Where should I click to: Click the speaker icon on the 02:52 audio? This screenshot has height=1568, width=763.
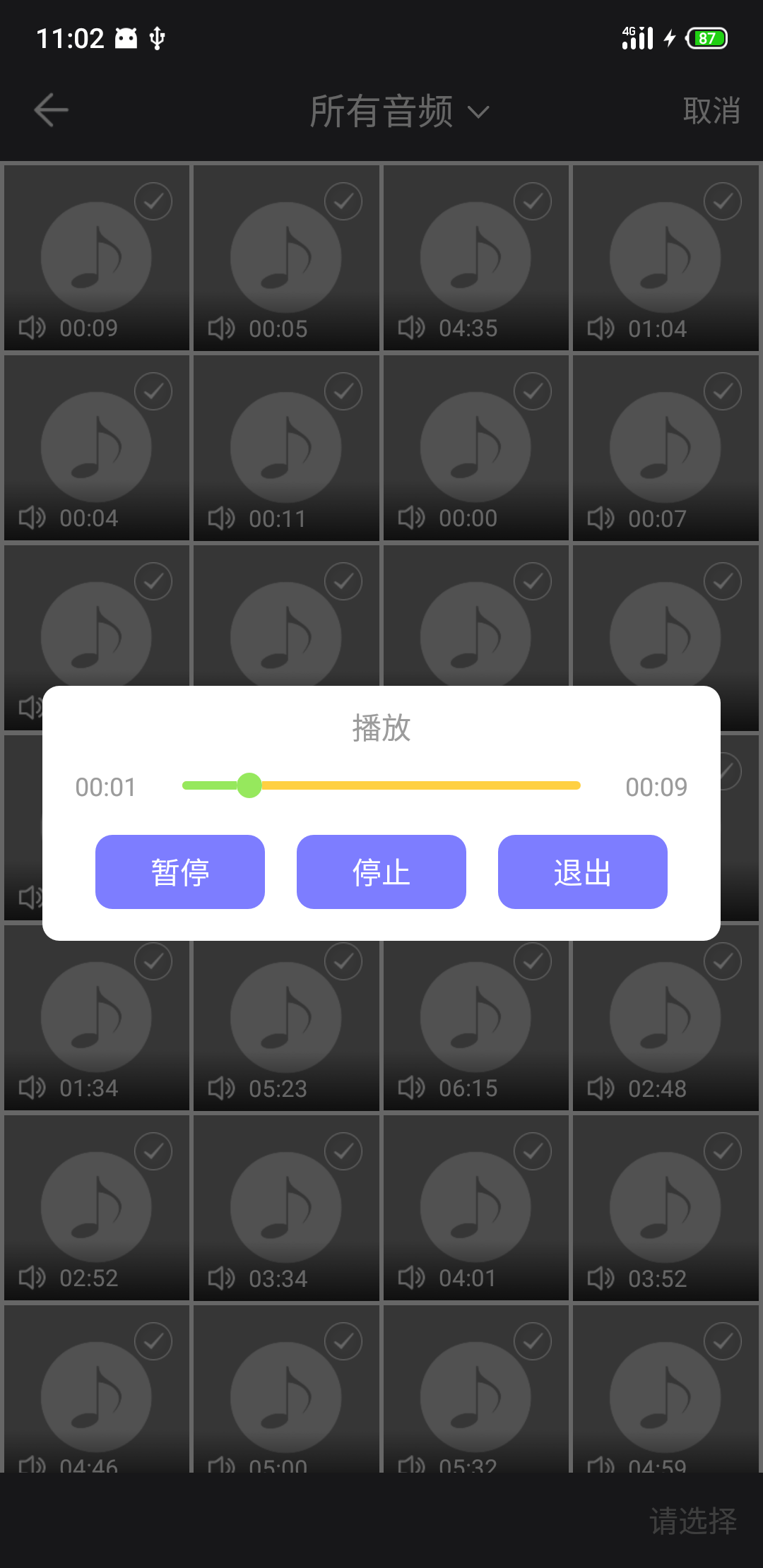31,1277
